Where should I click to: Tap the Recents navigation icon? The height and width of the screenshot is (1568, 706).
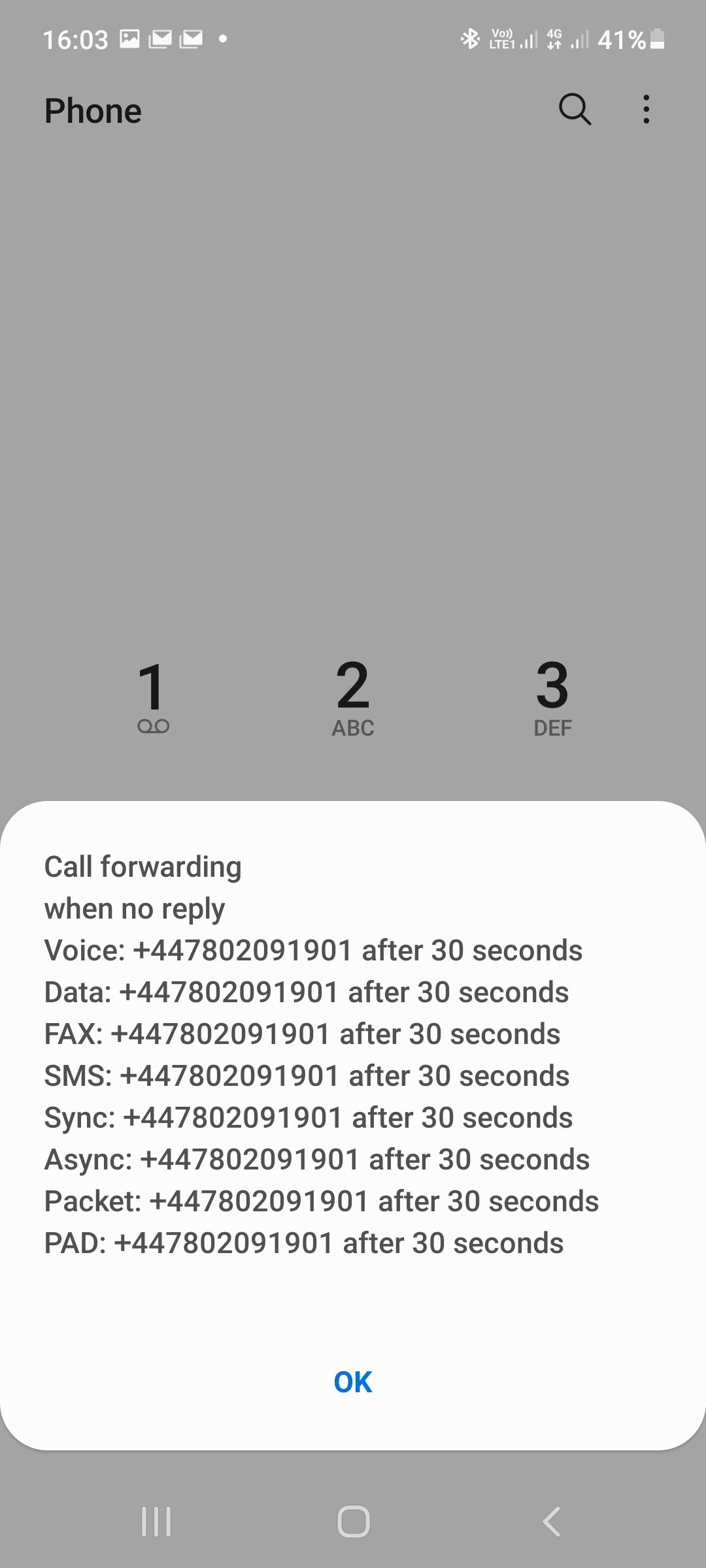click(x=156, y=1521)
